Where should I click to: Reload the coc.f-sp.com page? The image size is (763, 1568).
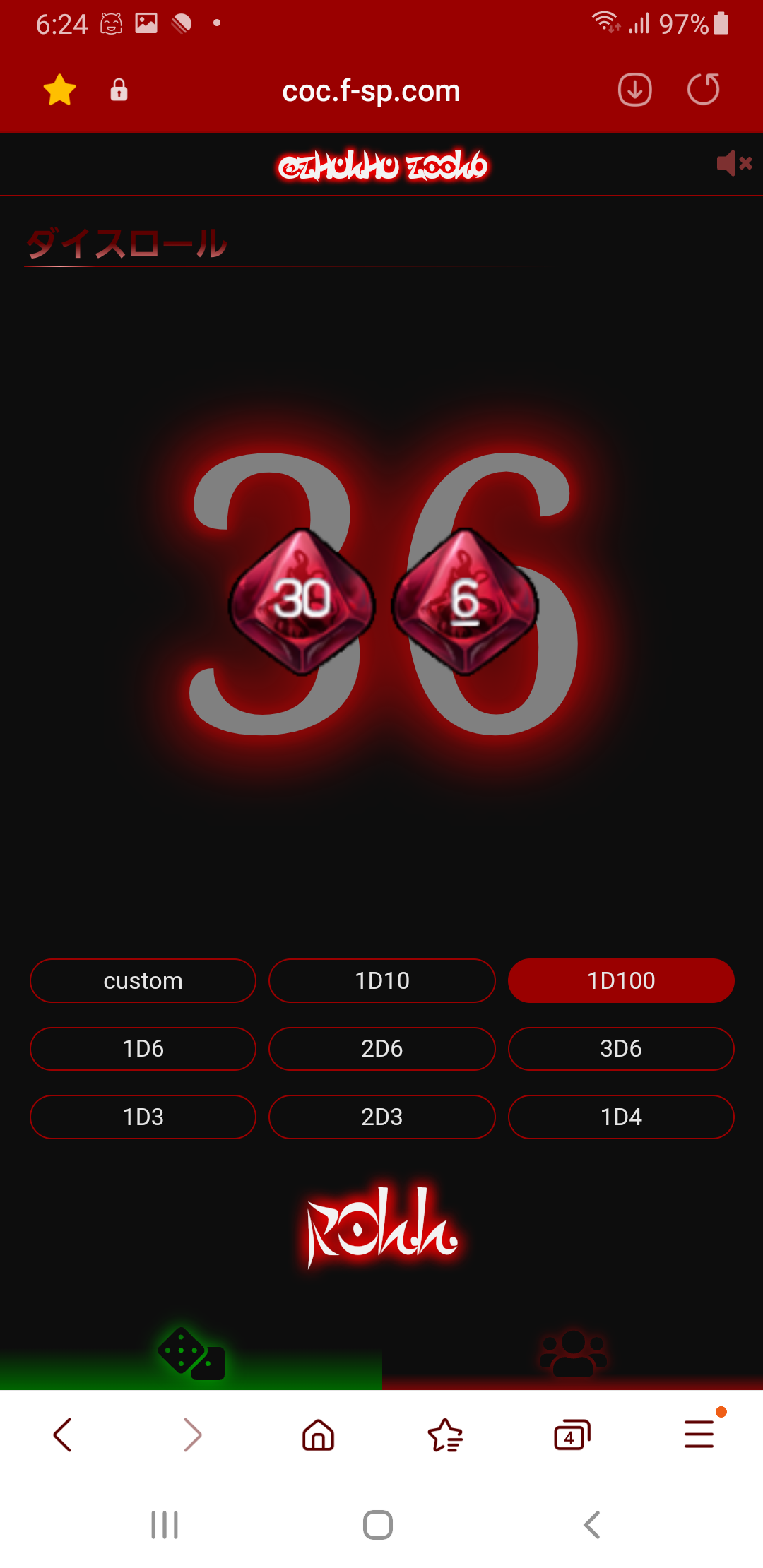703,90
